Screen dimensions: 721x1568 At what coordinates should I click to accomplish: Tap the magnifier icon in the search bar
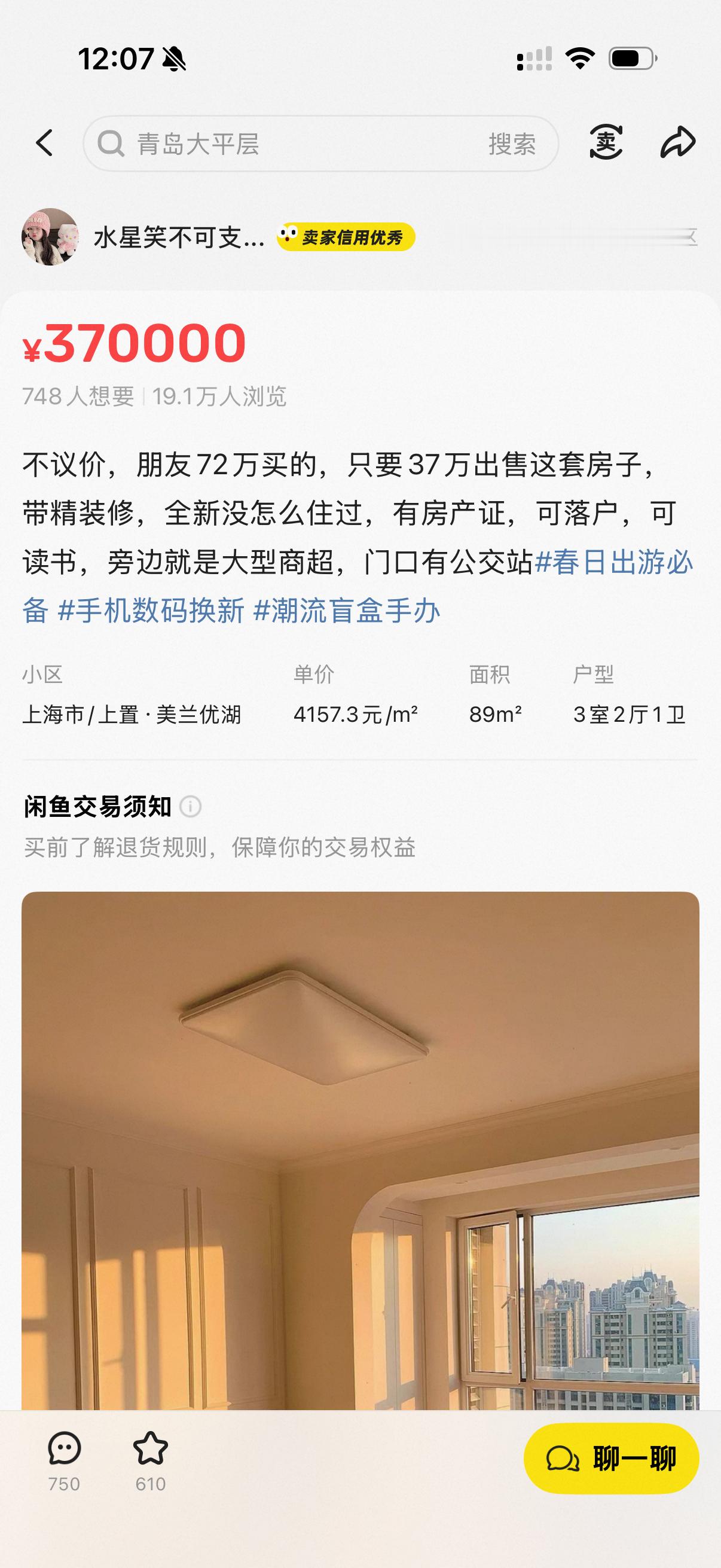click(111, 144)
